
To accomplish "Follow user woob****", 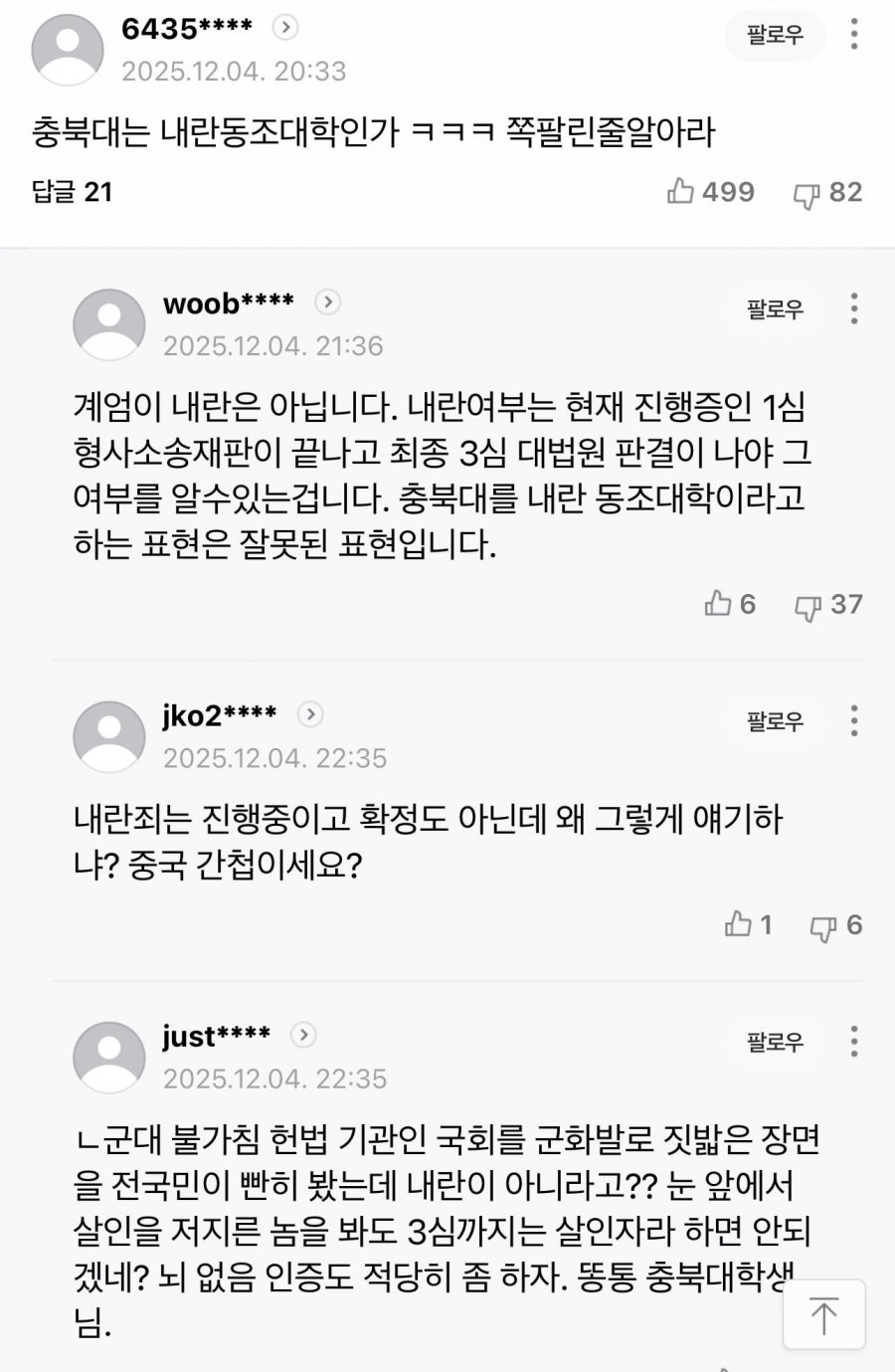I will 775,309.
